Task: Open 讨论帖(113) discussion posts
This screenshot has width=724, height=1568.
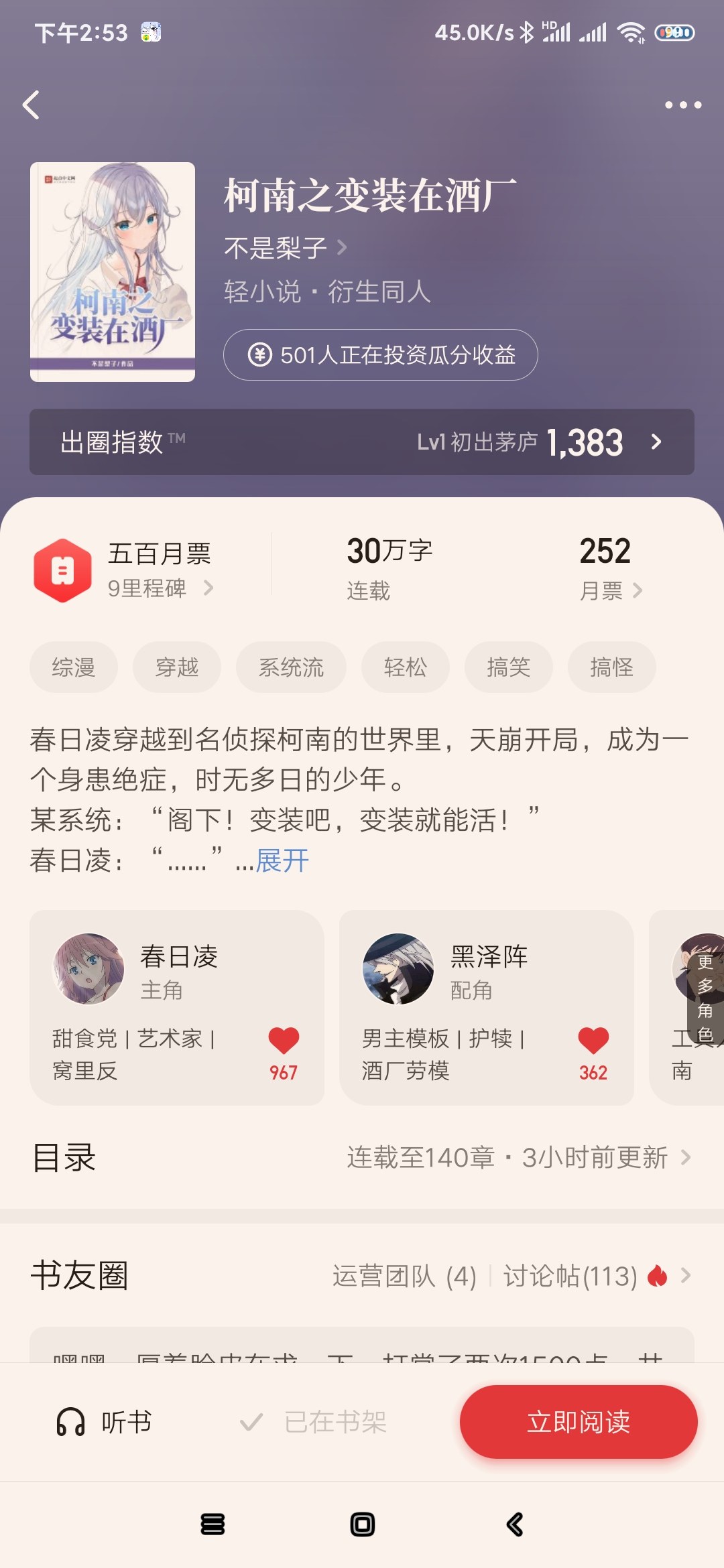Action: point(570,1276)
